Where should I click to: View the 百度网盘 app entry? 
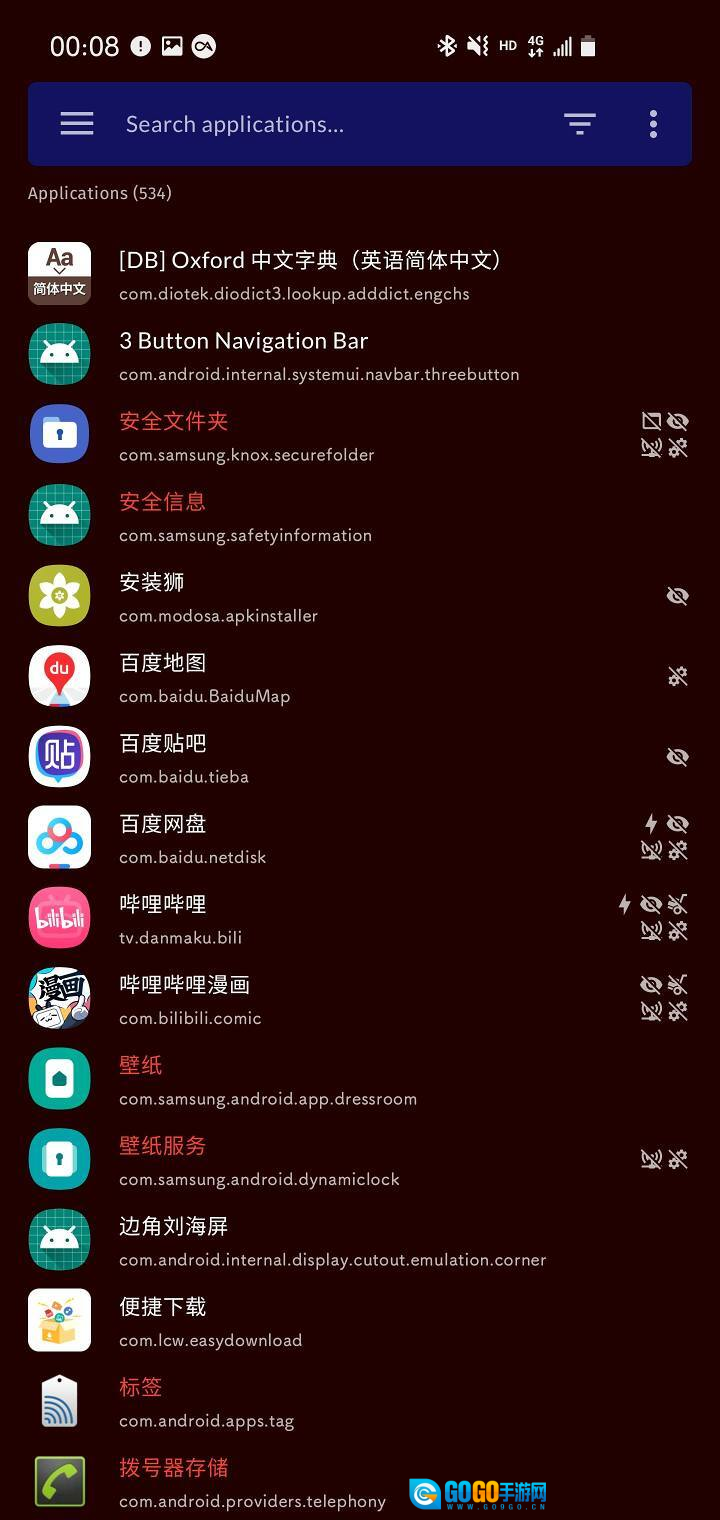[x=300, y=838]
